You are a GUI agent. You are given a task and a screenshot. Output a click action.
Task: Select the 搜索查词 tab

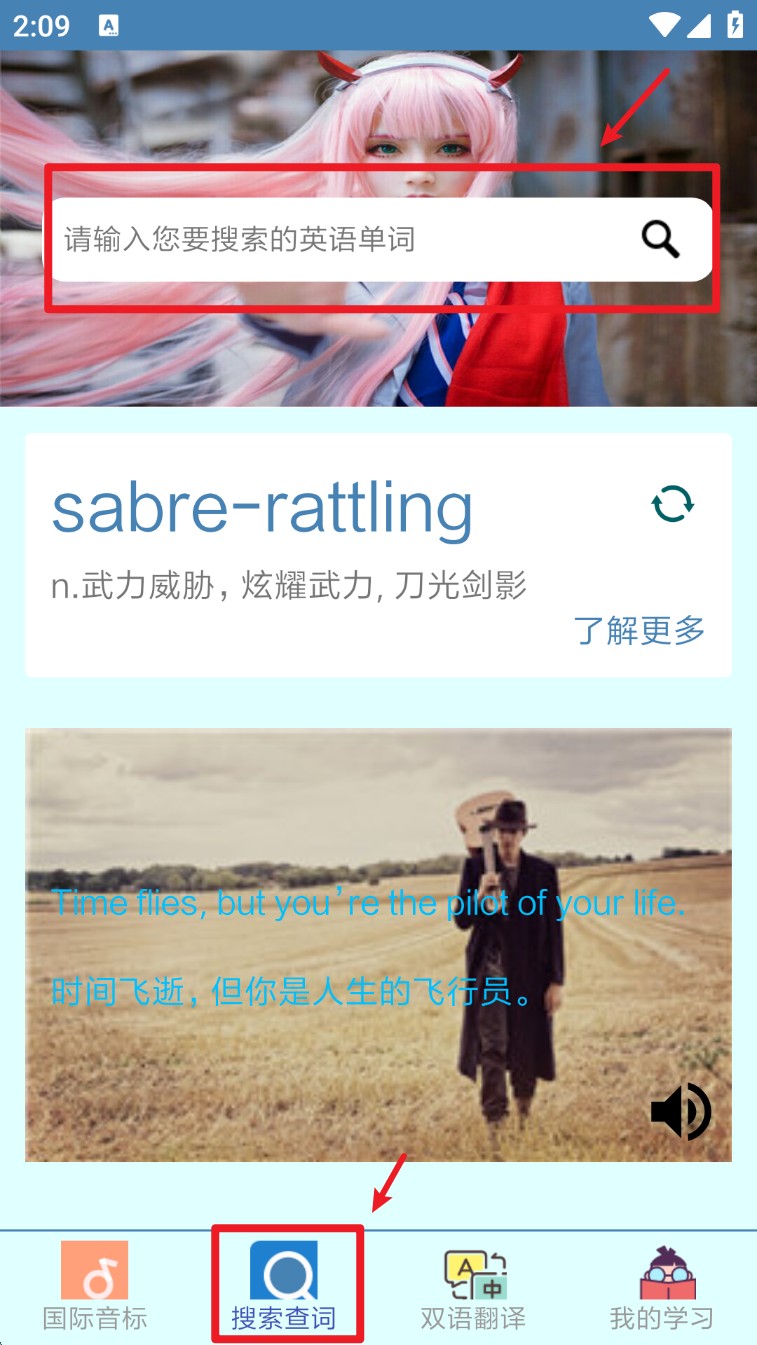click(x=284, y=1286)
